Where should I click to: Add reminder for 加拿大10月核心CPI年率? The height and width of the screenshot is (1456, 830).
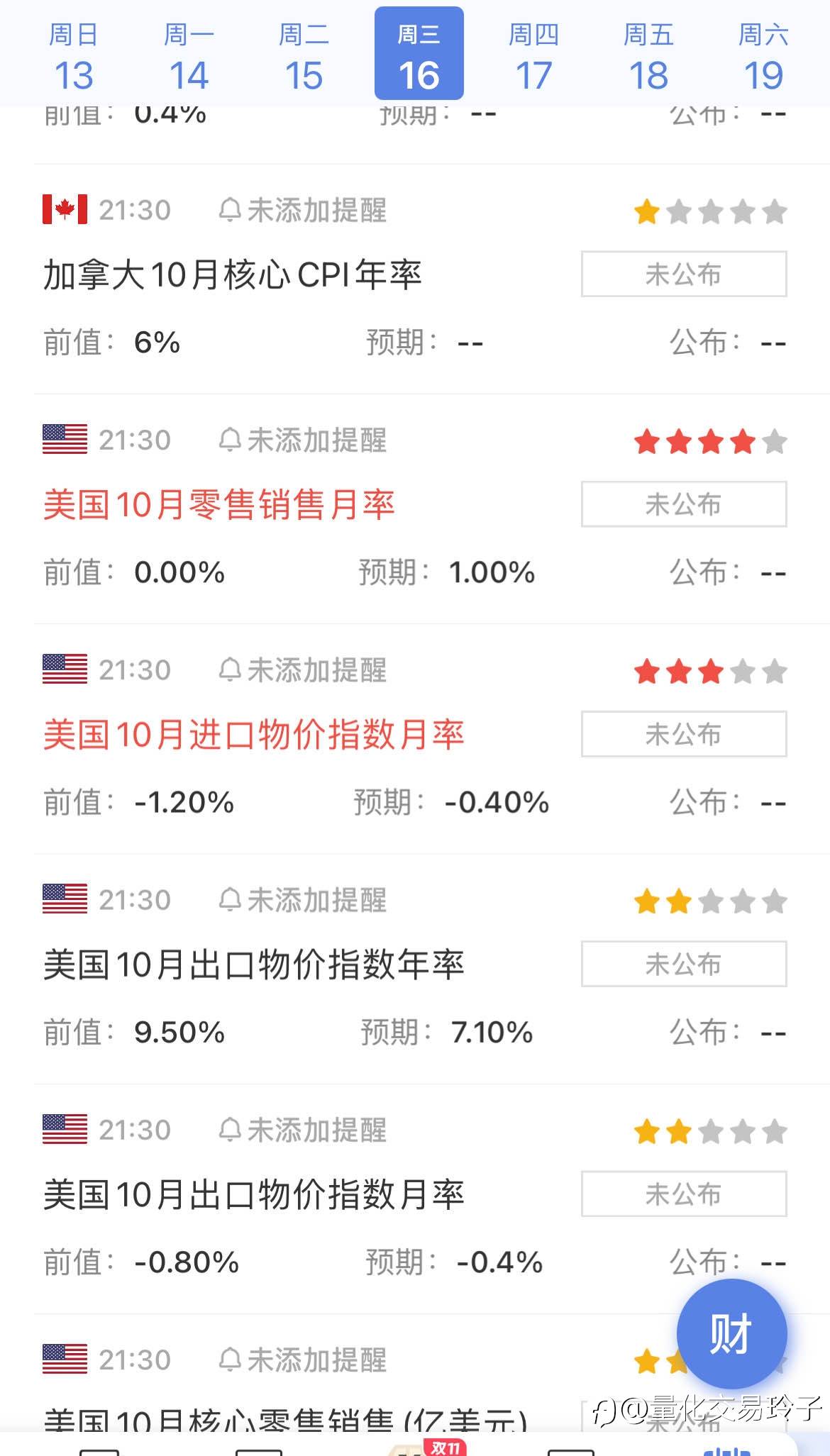pyautogui.click(x=302, y=211)
